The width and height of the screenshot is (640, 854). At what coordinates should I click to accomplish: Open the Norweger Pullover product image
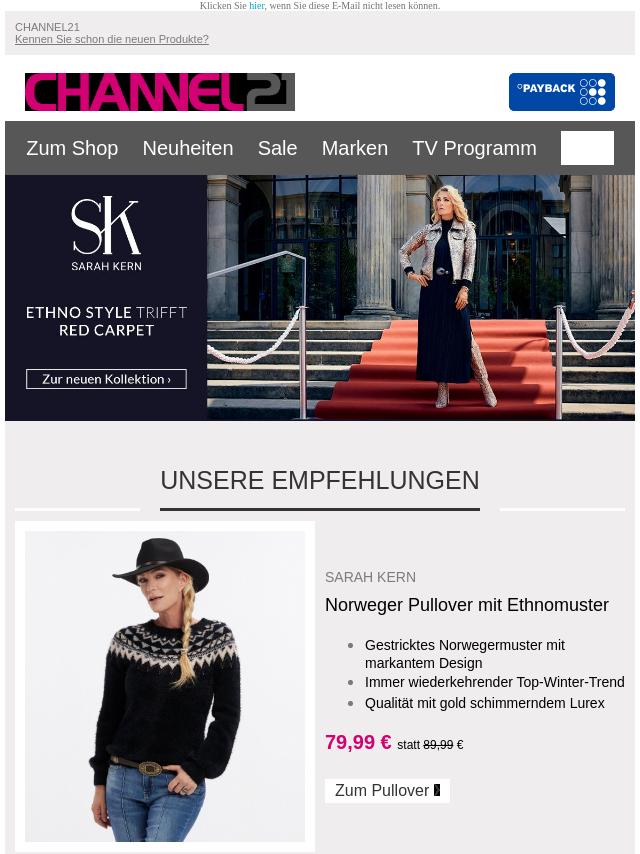[x=165, y=686]
